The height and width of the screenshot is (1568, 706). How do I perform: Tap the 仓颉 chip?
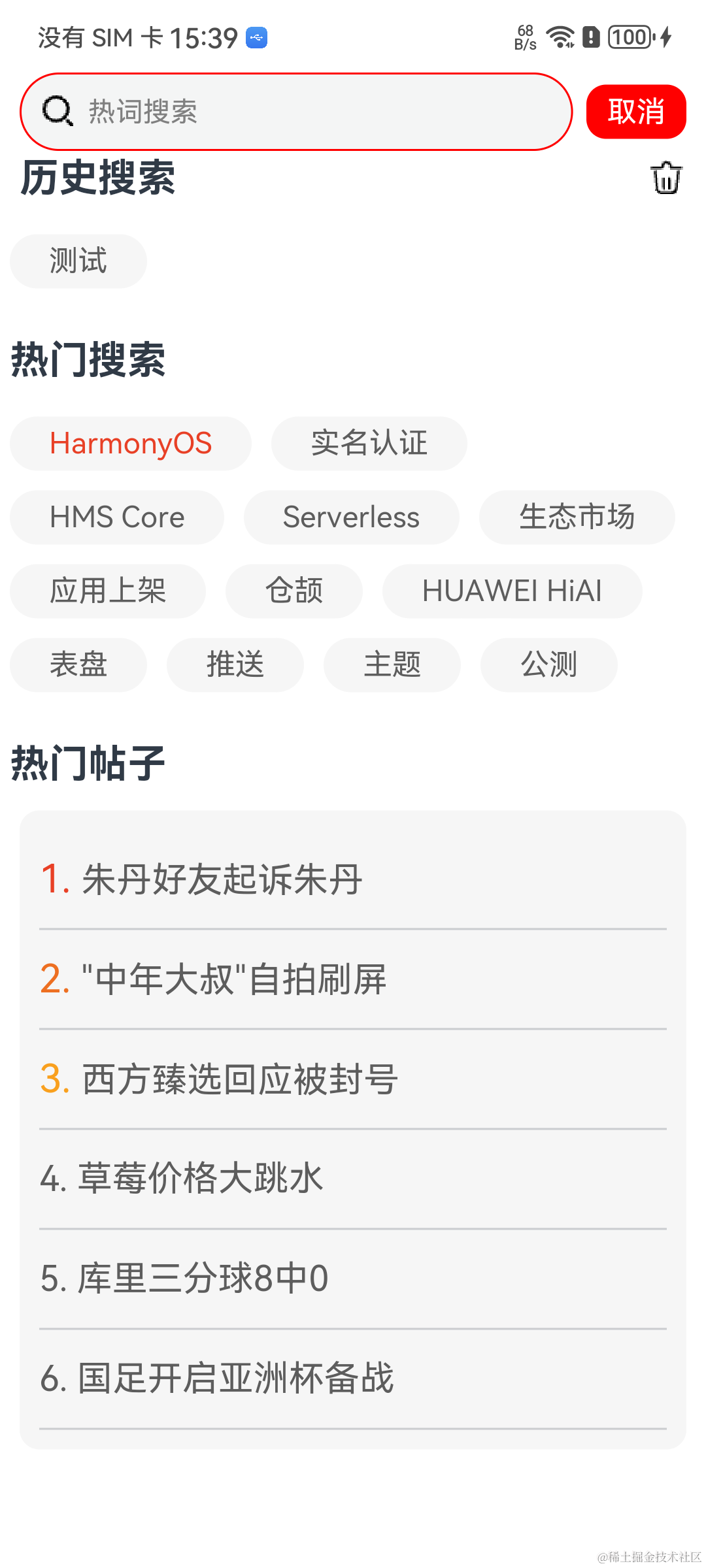(x=294, y=591)
